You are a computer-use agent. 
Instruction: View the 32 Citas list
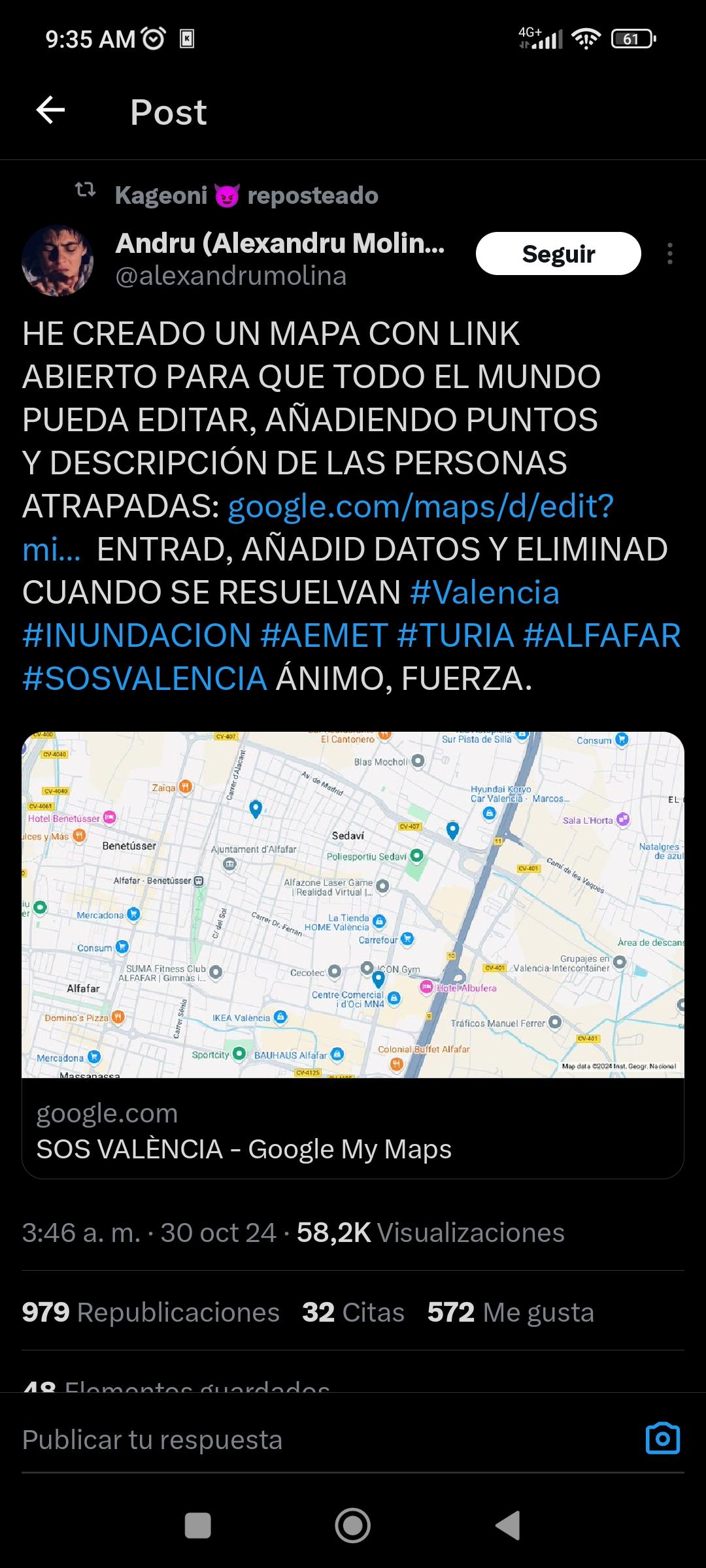coord(353,1312)
